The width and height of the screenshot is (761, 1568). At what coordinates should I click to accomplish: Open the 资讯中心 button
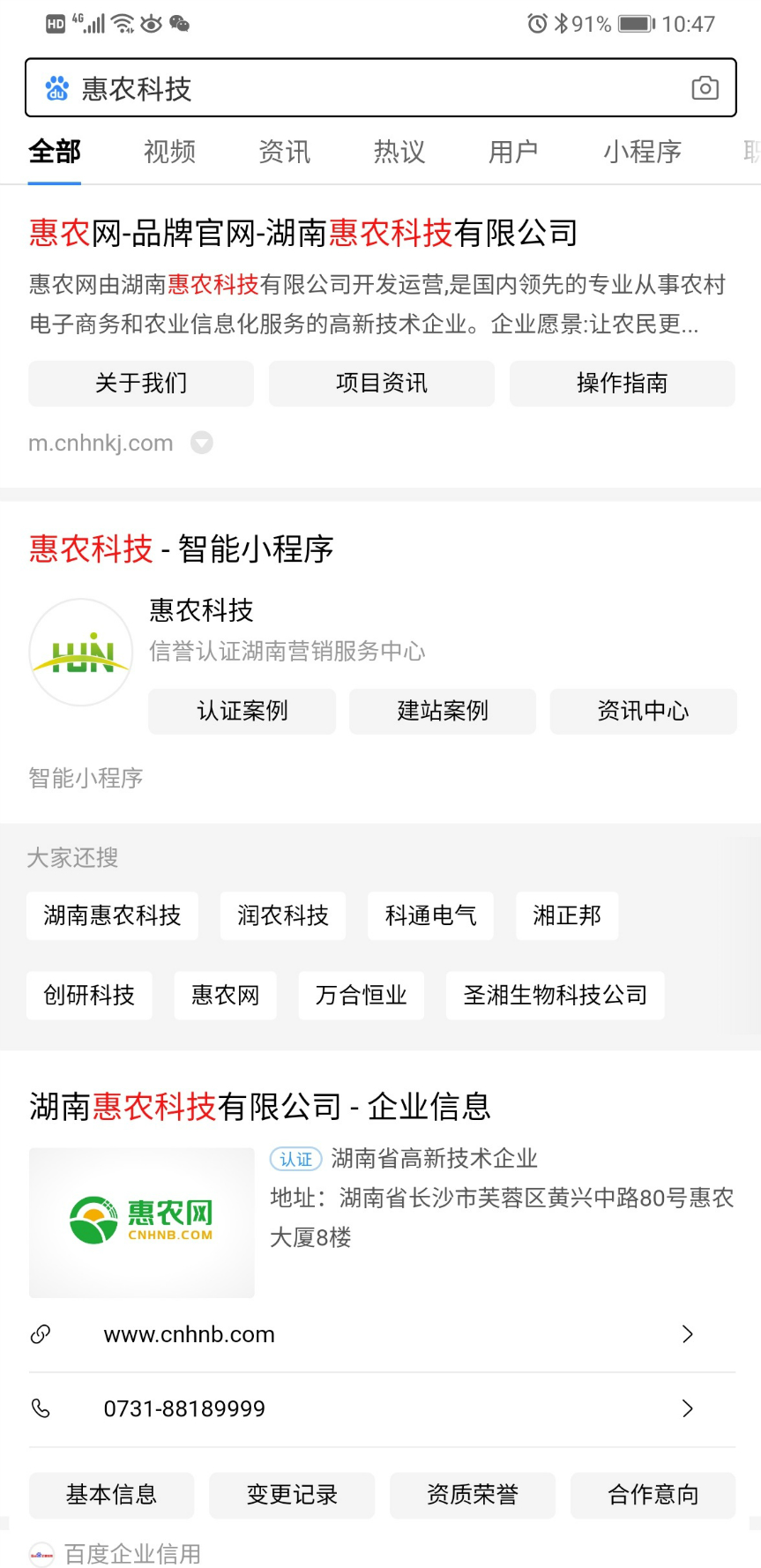(643, 712)
